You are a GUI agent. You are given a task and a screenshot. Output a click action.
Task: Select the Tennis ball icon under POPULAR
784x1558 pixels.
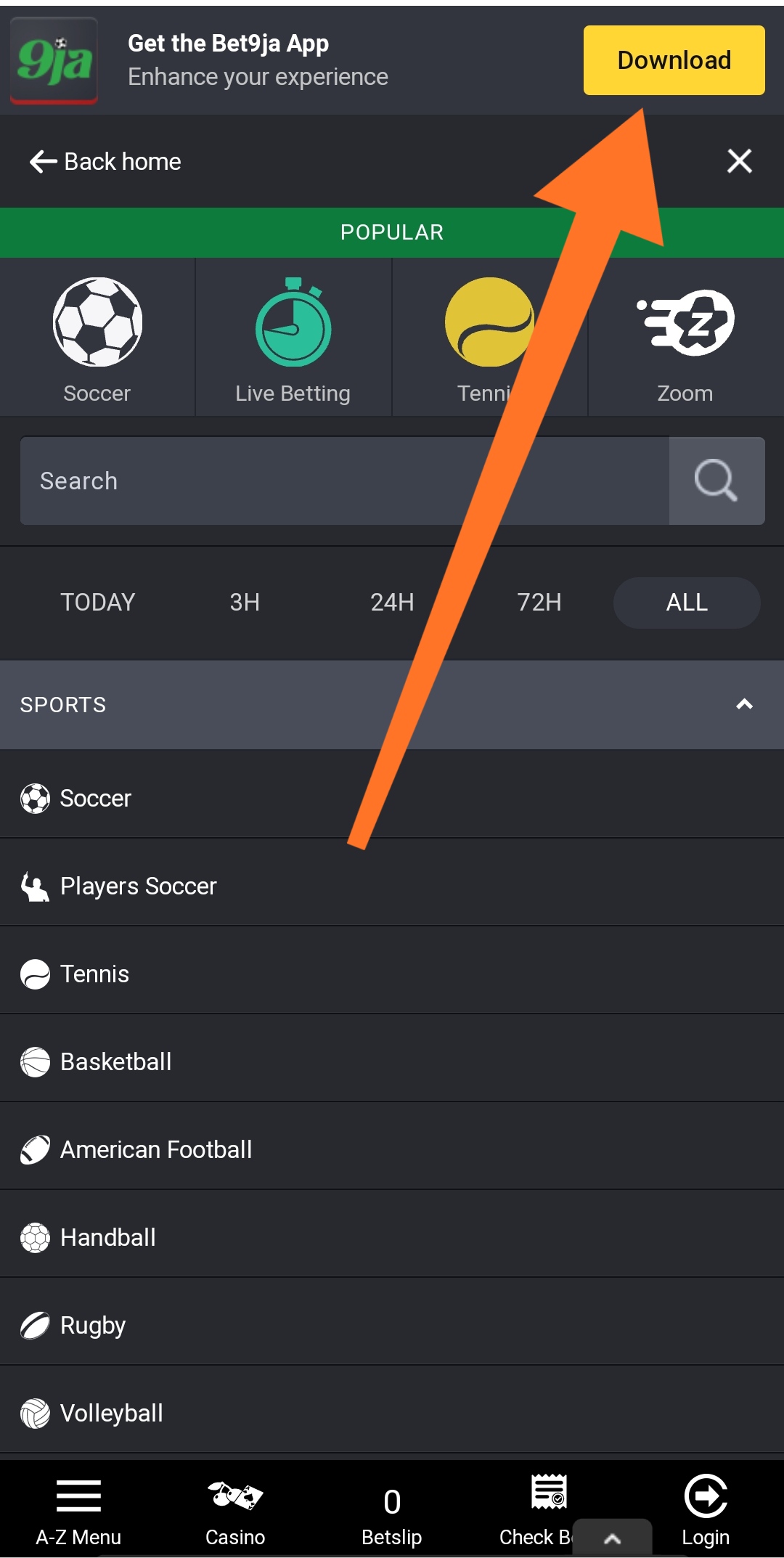489,324
